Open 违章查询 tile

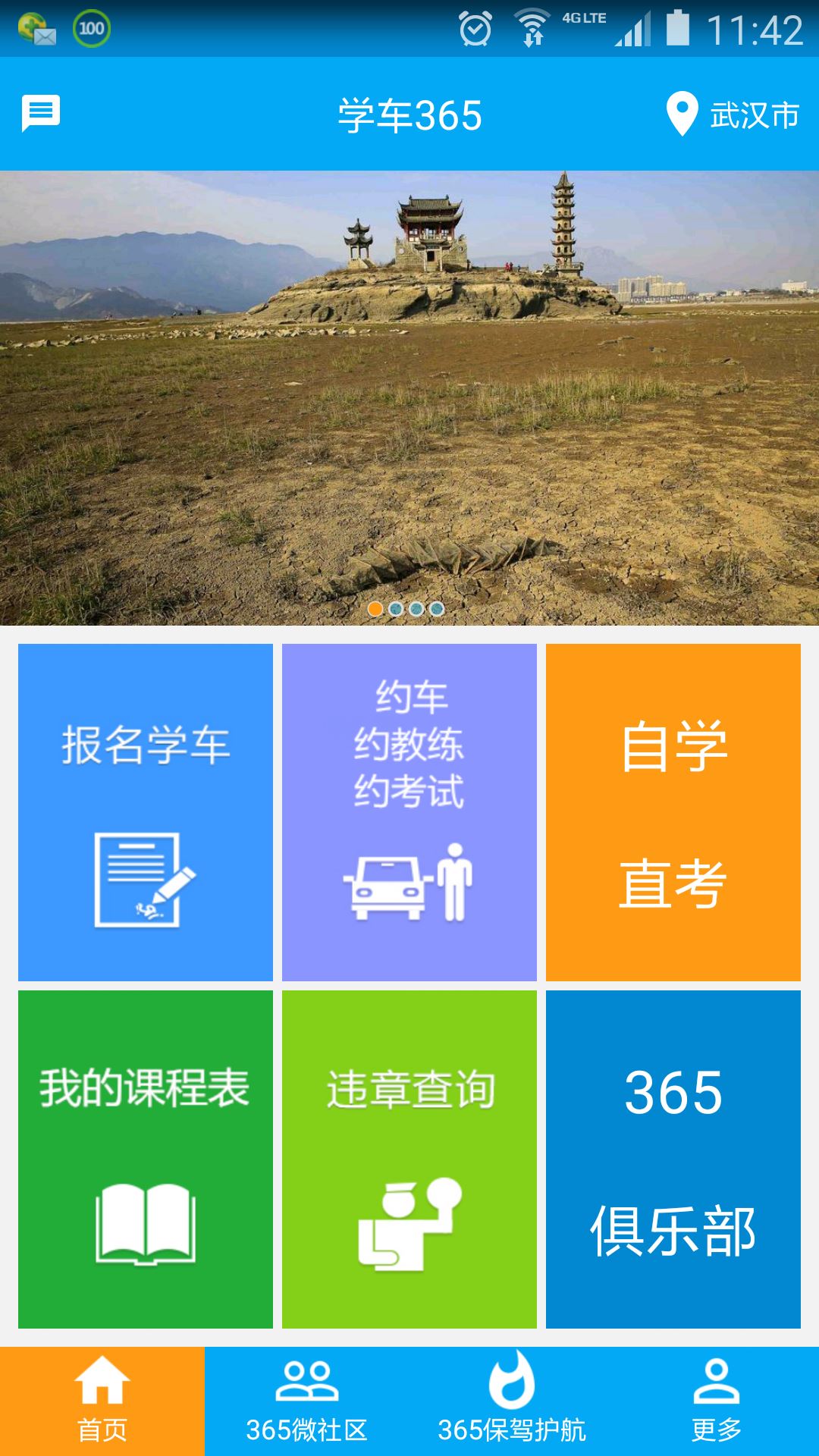409,1159
